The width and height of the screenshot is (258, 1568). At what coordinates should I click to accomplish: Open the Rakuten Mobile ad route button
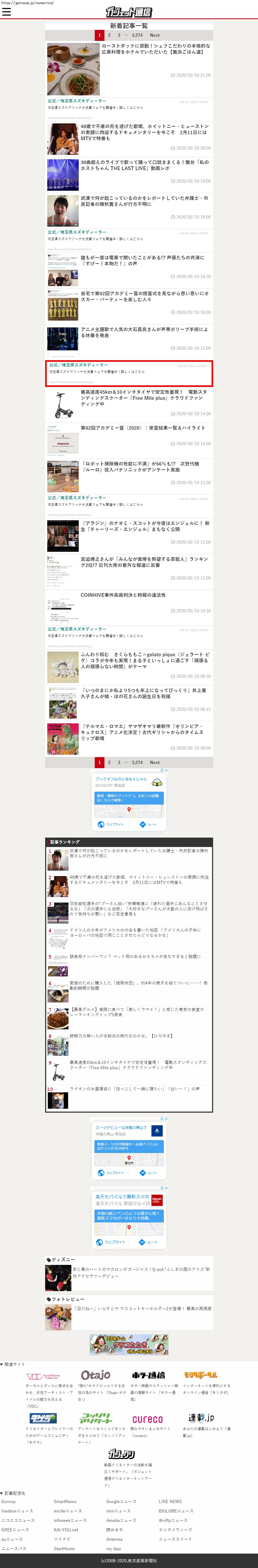tap(148, 1242)
